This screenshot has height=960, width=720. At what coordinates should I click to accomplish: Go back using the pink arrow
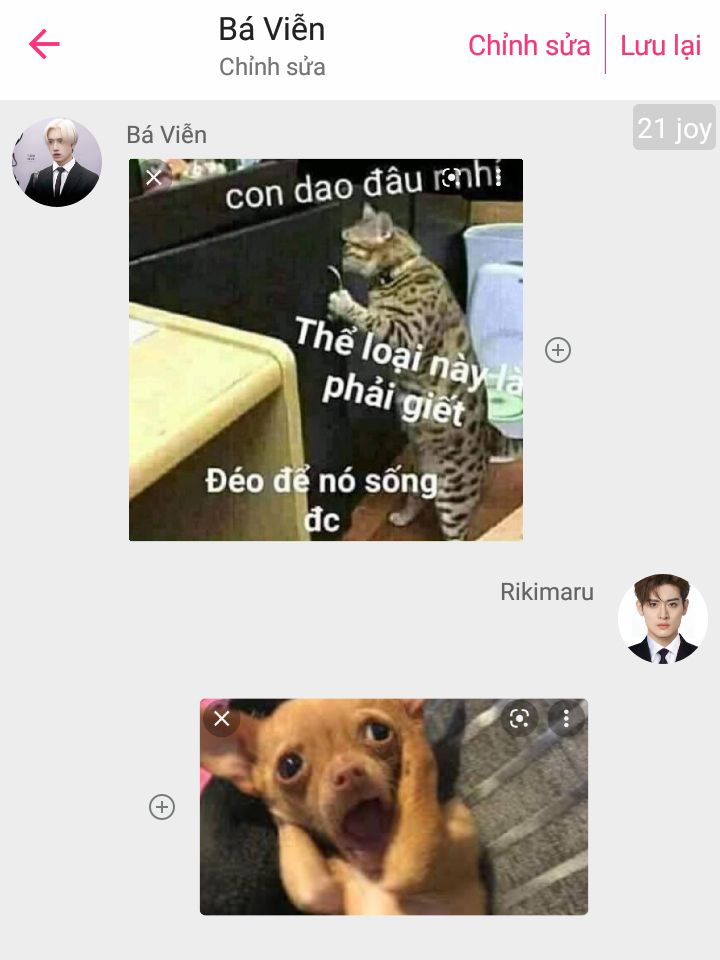coord(44,44)
